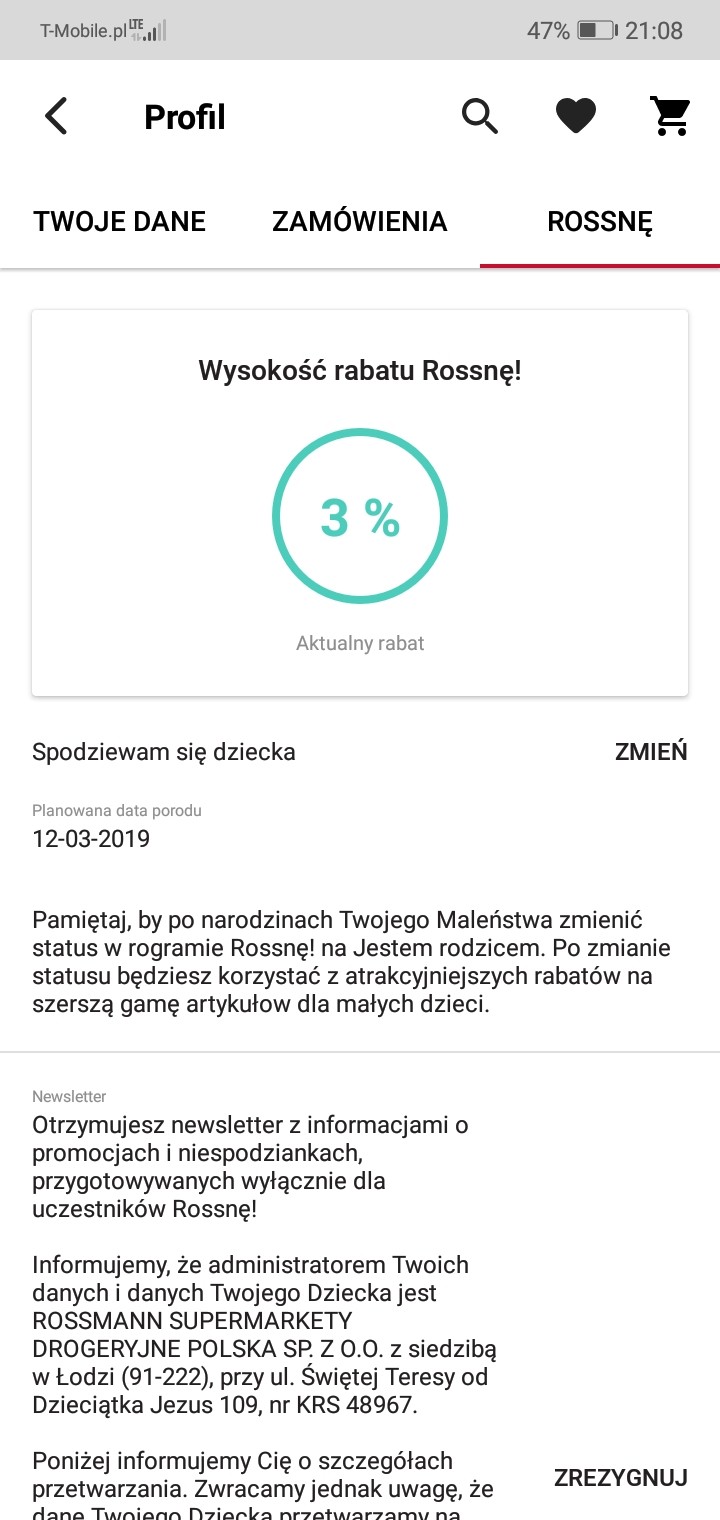Open the shopping cart
This screenshot has height=1520, width=720.
670,117
